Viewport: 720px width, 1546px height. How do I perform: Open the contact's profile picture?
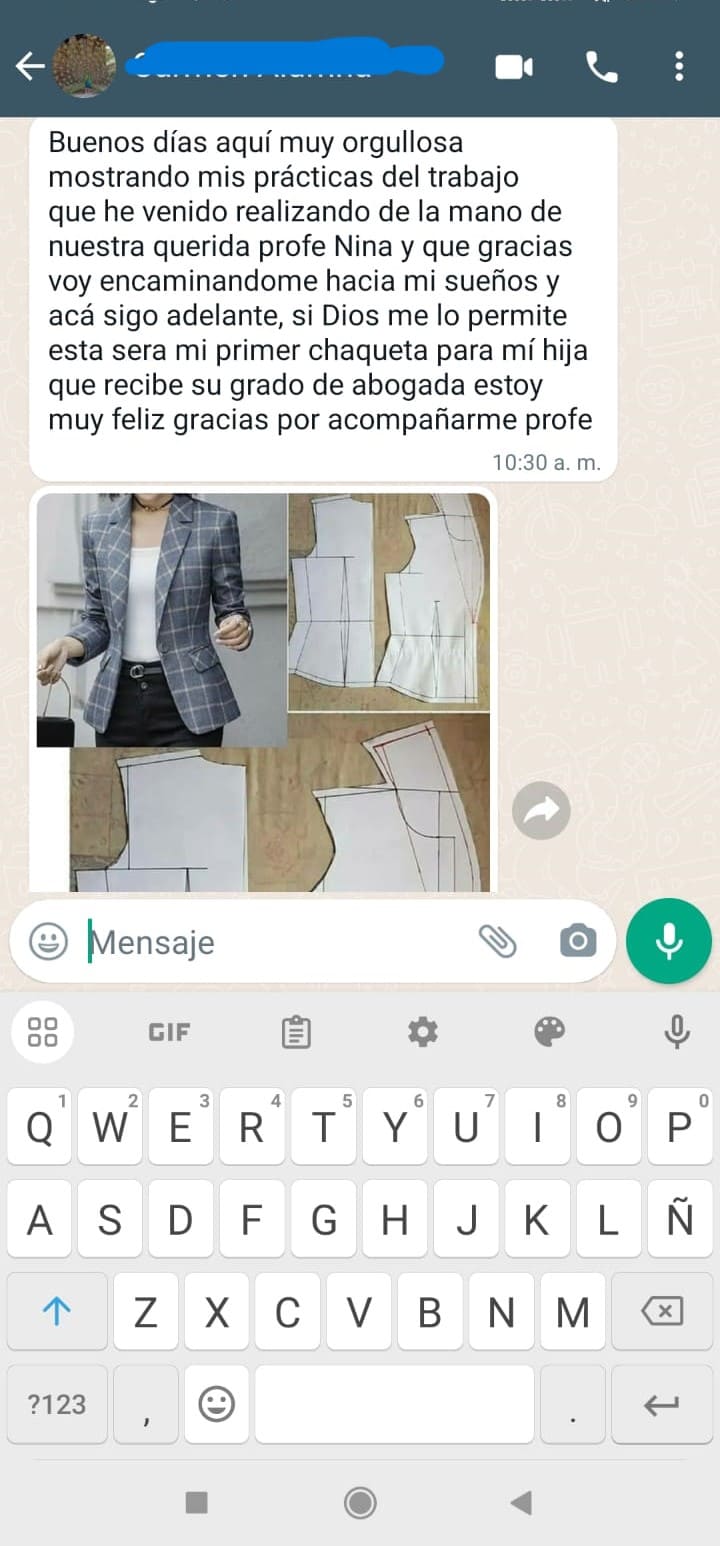pos(84,67)
